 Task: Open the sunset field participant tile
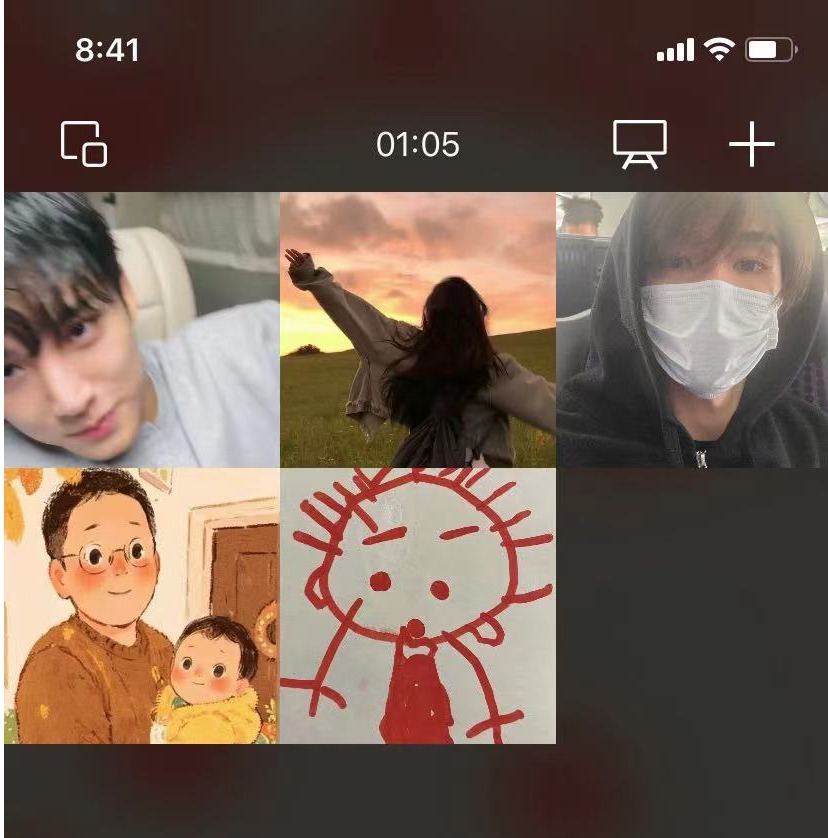coord(417,330)
